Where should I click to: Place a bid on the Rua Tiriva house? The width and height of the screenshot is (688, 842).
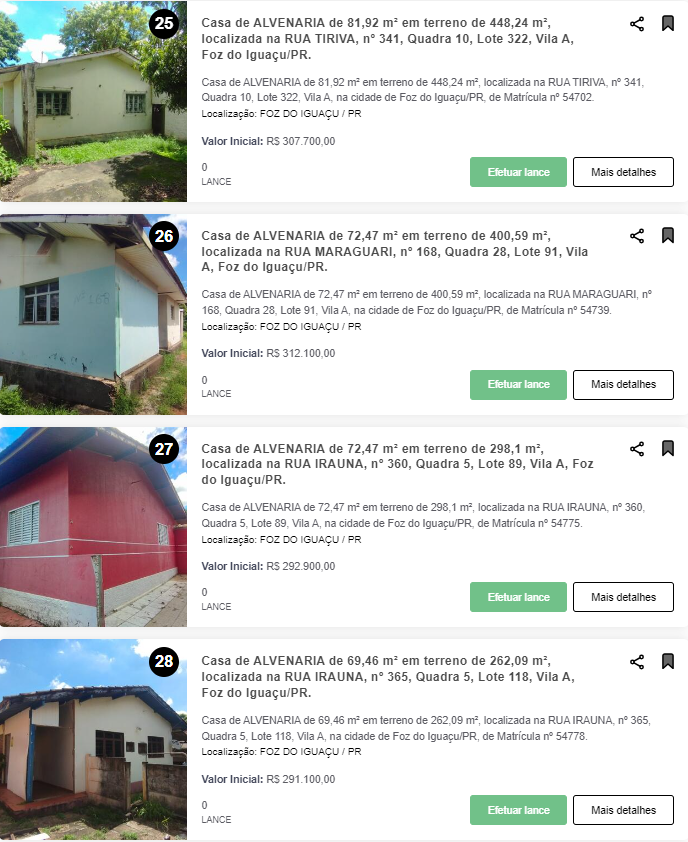(518, 172)
